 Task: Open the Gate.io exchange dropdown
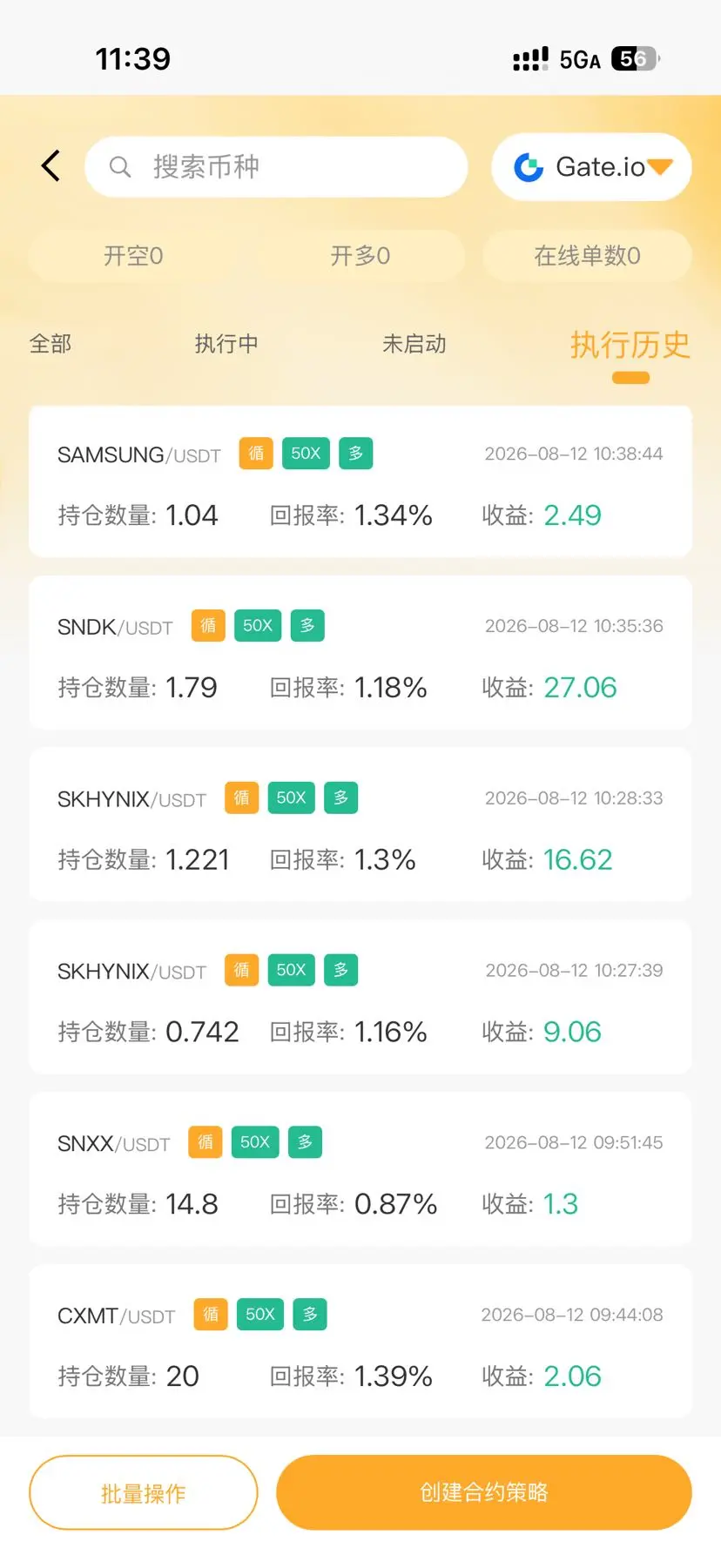[x=591, y=166]
